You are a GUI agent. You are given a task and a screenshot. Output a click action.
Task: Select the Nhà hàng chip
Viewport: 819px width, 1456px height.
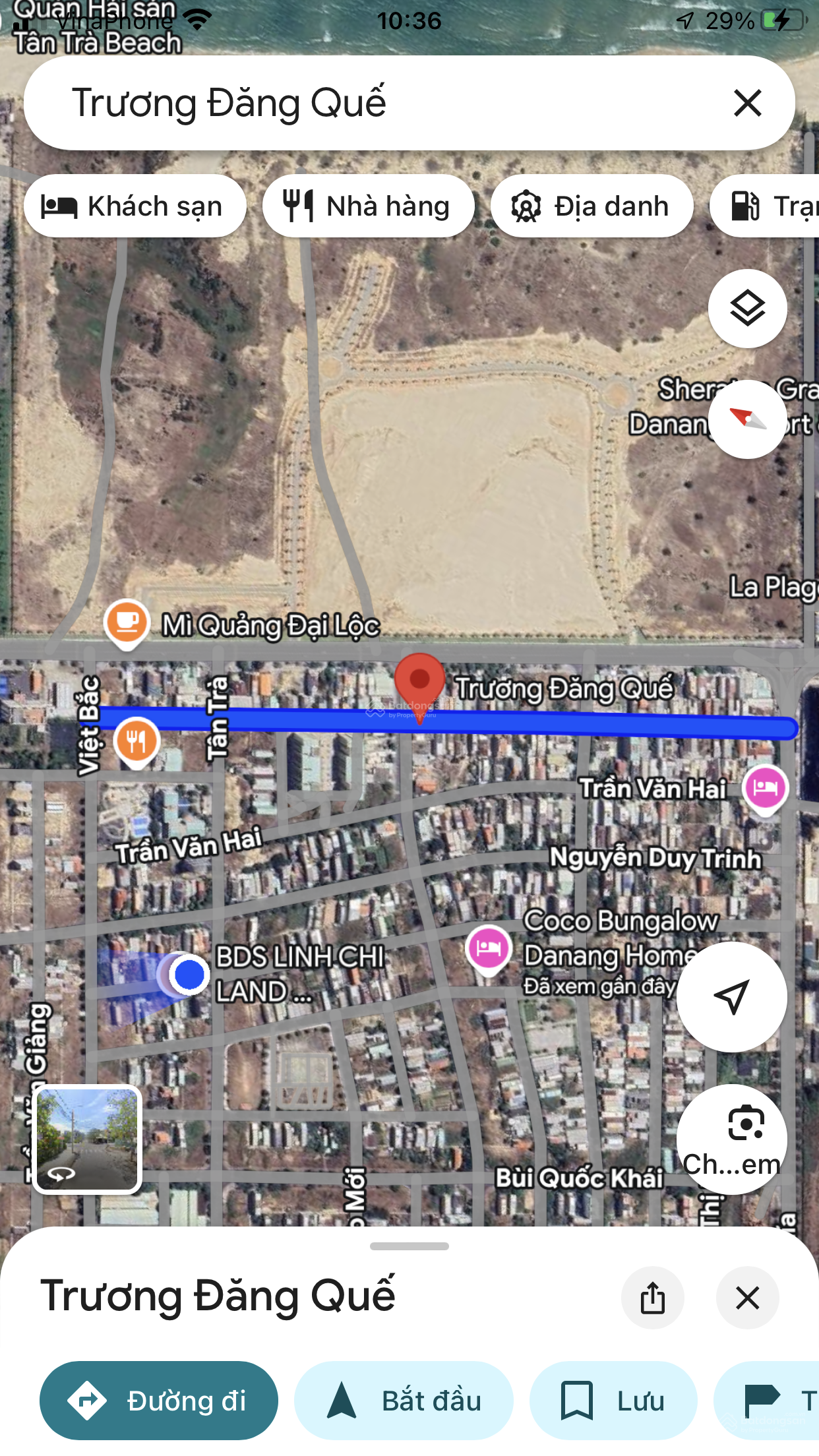[x=368, y=206]
